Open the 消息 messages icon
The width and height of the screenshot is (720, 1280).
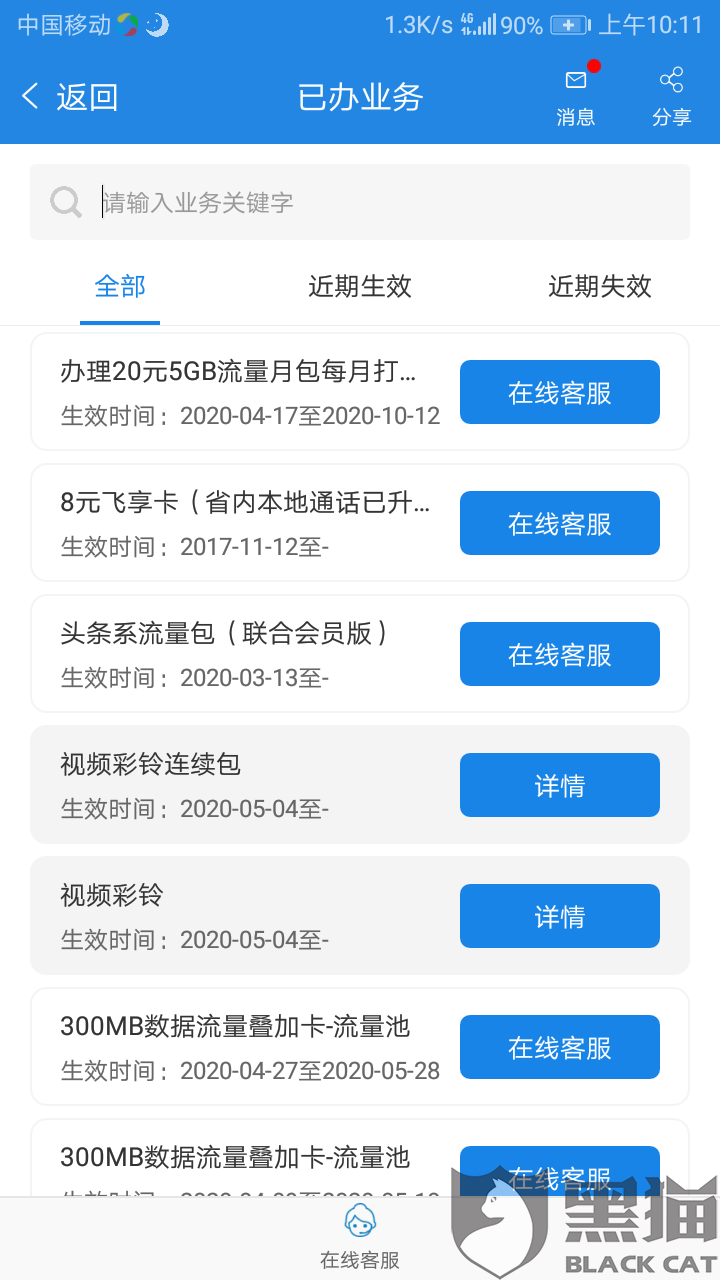tap(575, 97)
